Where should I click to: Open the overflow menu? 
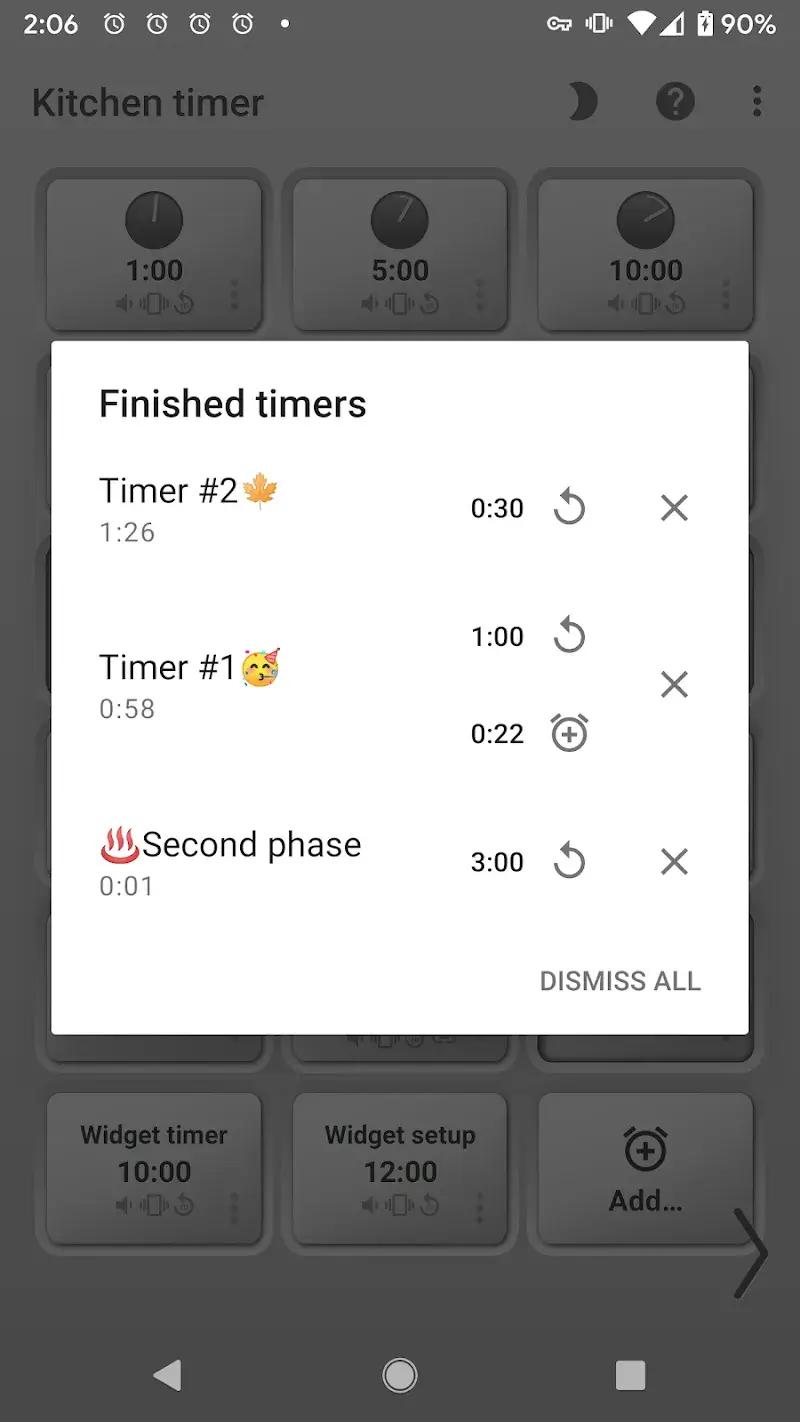point(757,101)
